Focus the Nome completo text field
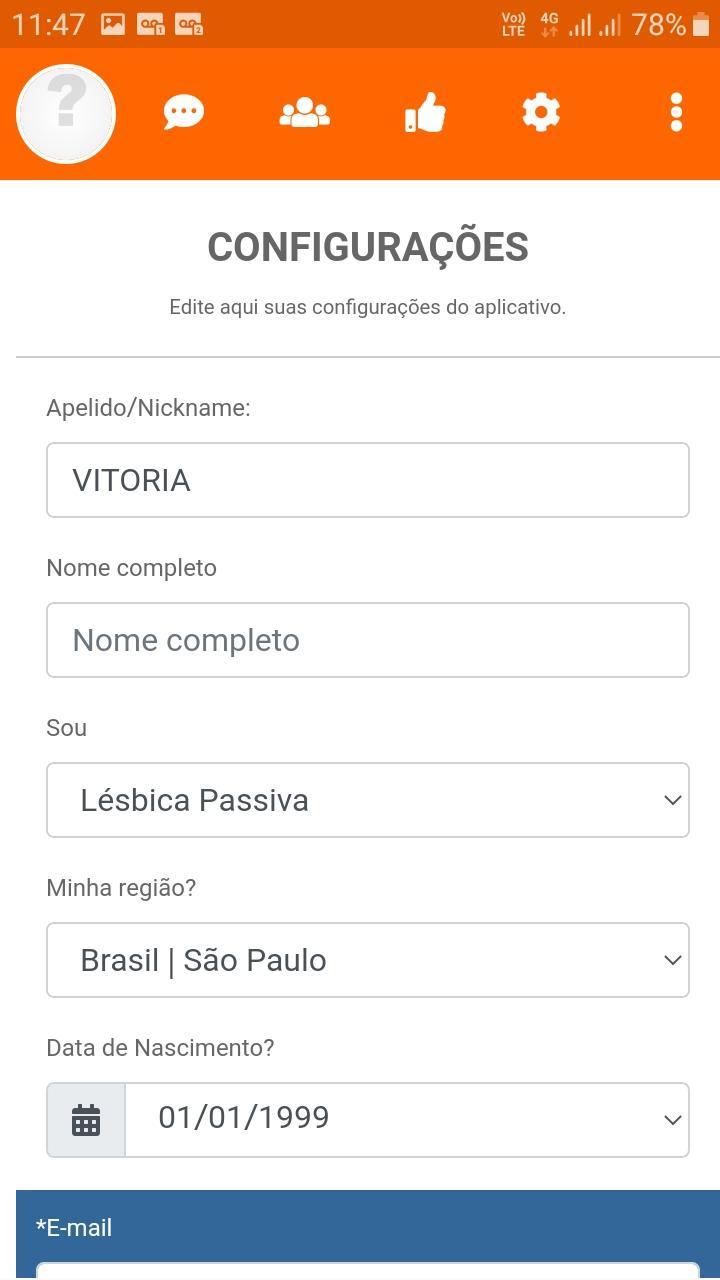The height and width of the screenshot is (1280, 720). (367, 640)
